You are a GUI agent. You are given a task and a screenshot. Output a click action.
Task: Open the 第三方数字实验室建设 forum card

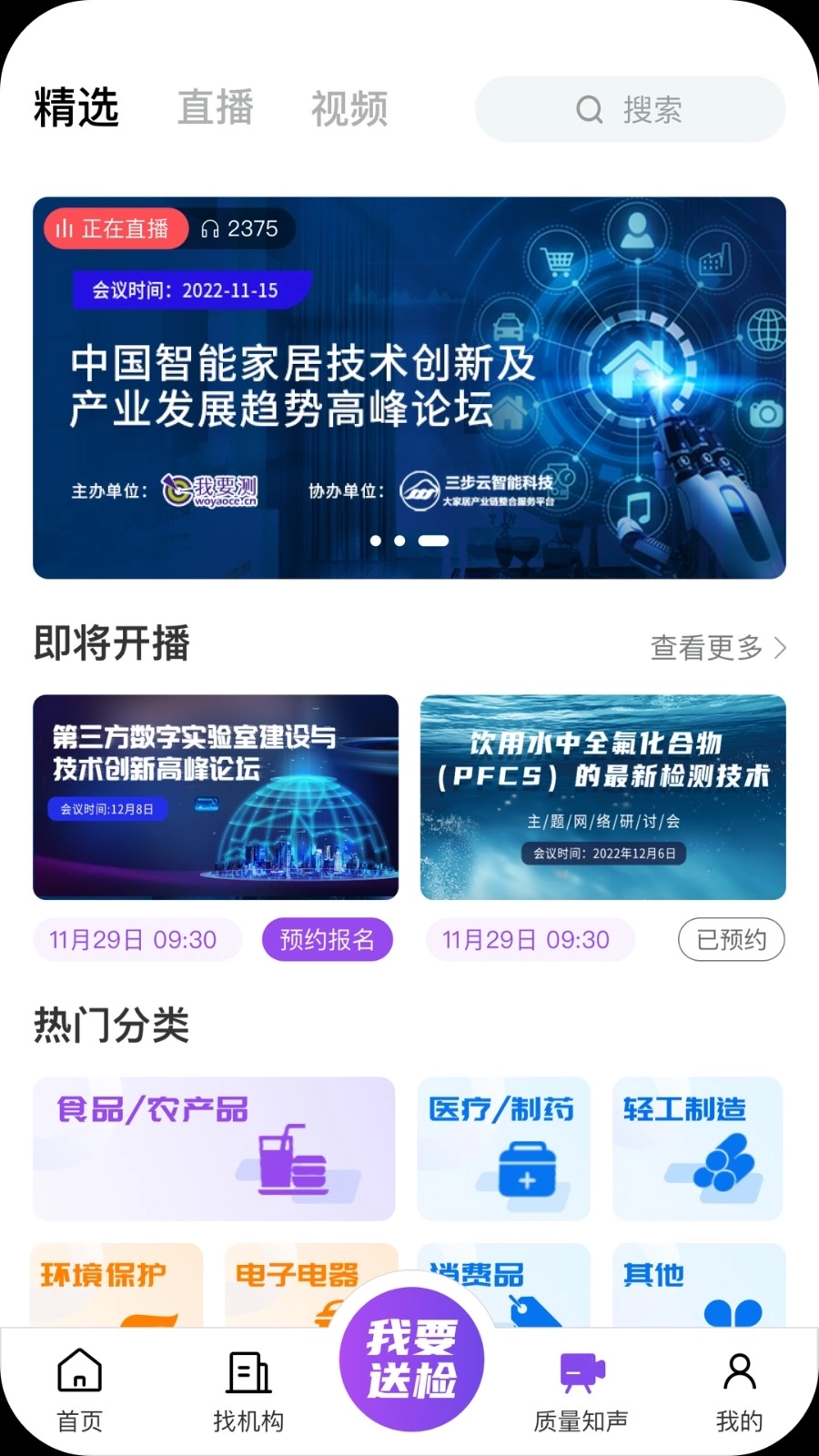tap(216, 796)
